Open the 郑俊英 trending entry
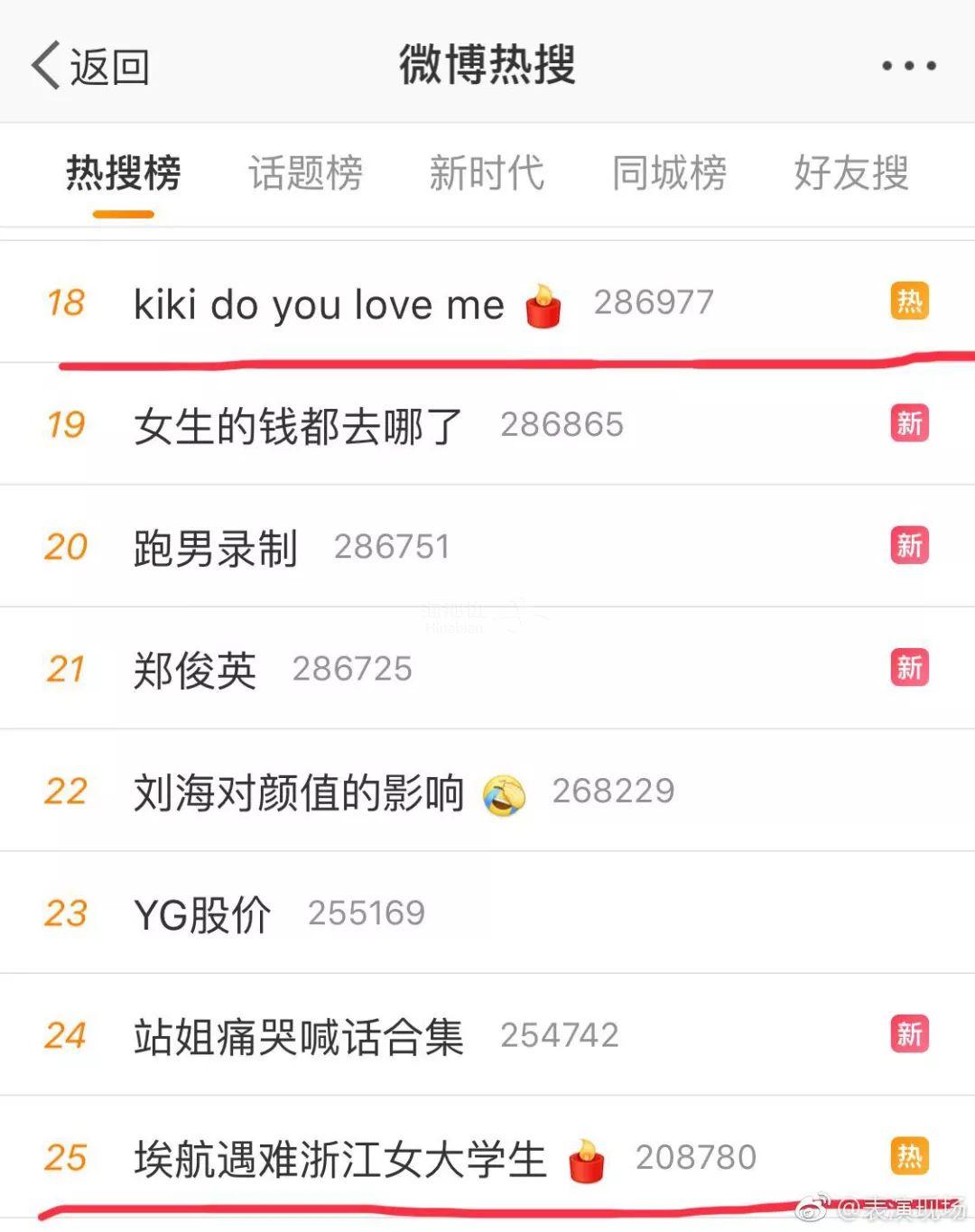Viewport: 975px width, 1232px height. pyautogui.click(x=195, y=670)
